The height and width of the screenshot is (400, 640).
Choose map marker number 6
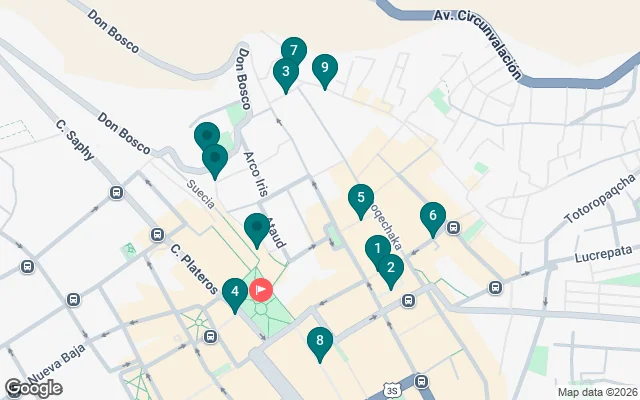pyautogui.click(x=432, y=215)
